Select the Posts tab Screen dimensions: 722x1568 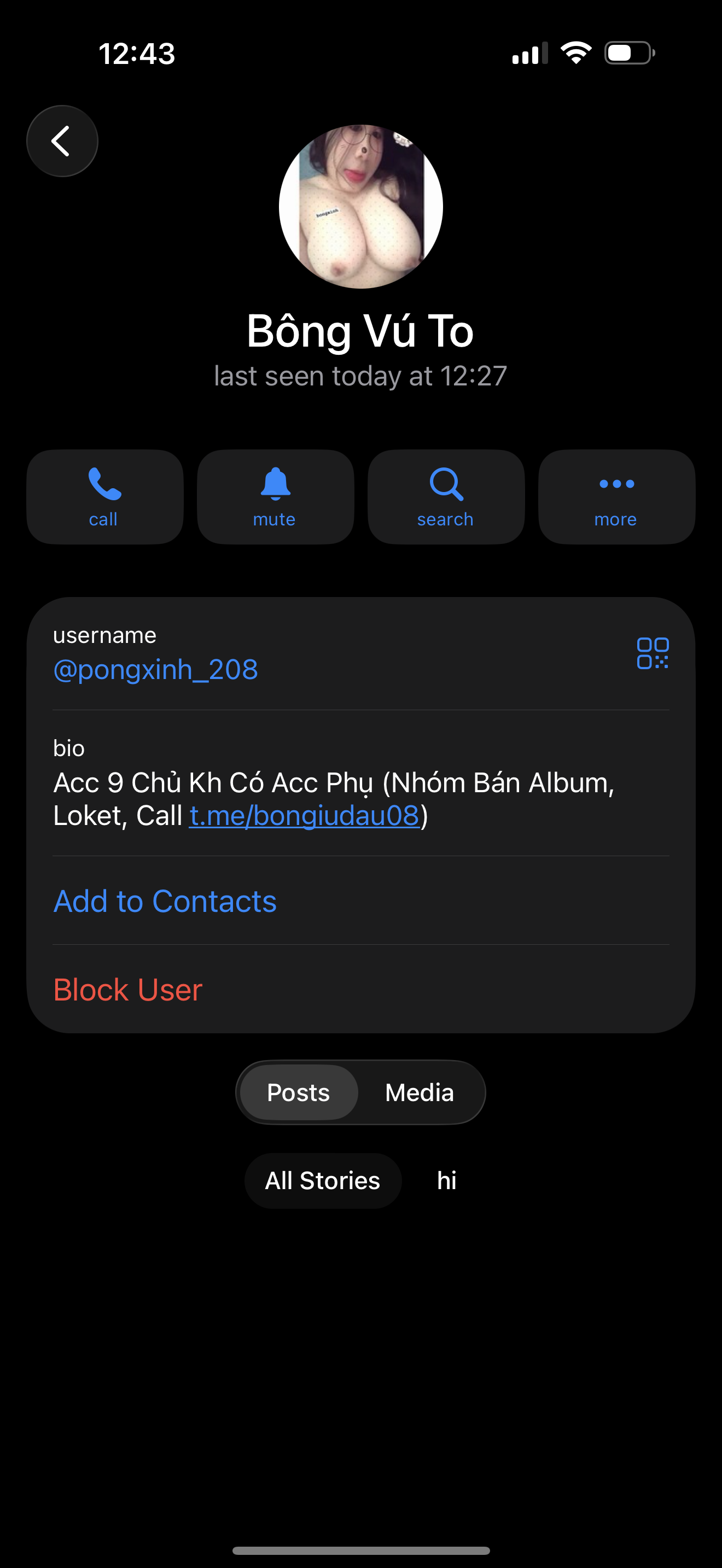[x=298, y=1092]
